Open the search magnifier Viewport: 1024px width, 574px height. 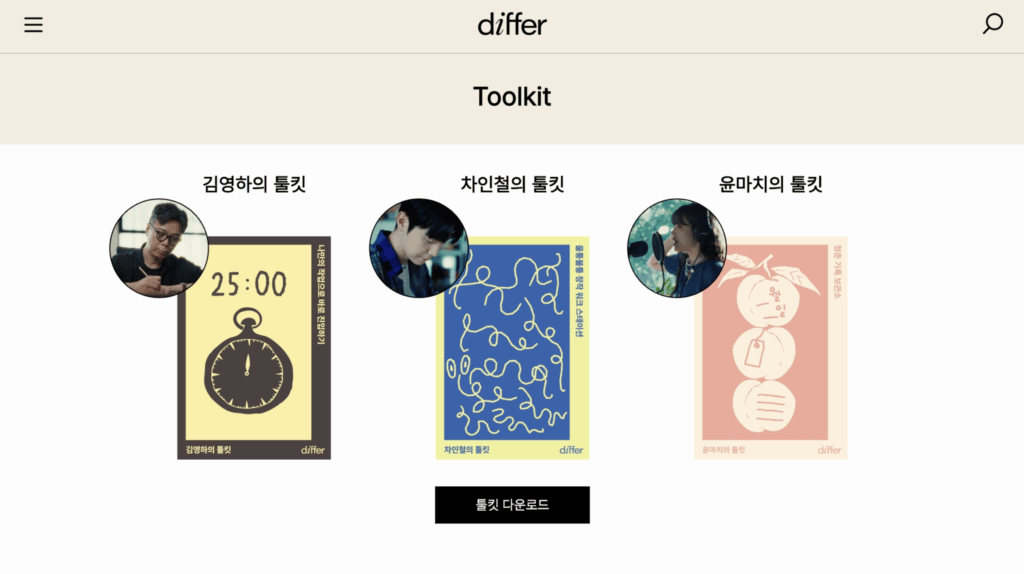[x=992, y=24]
